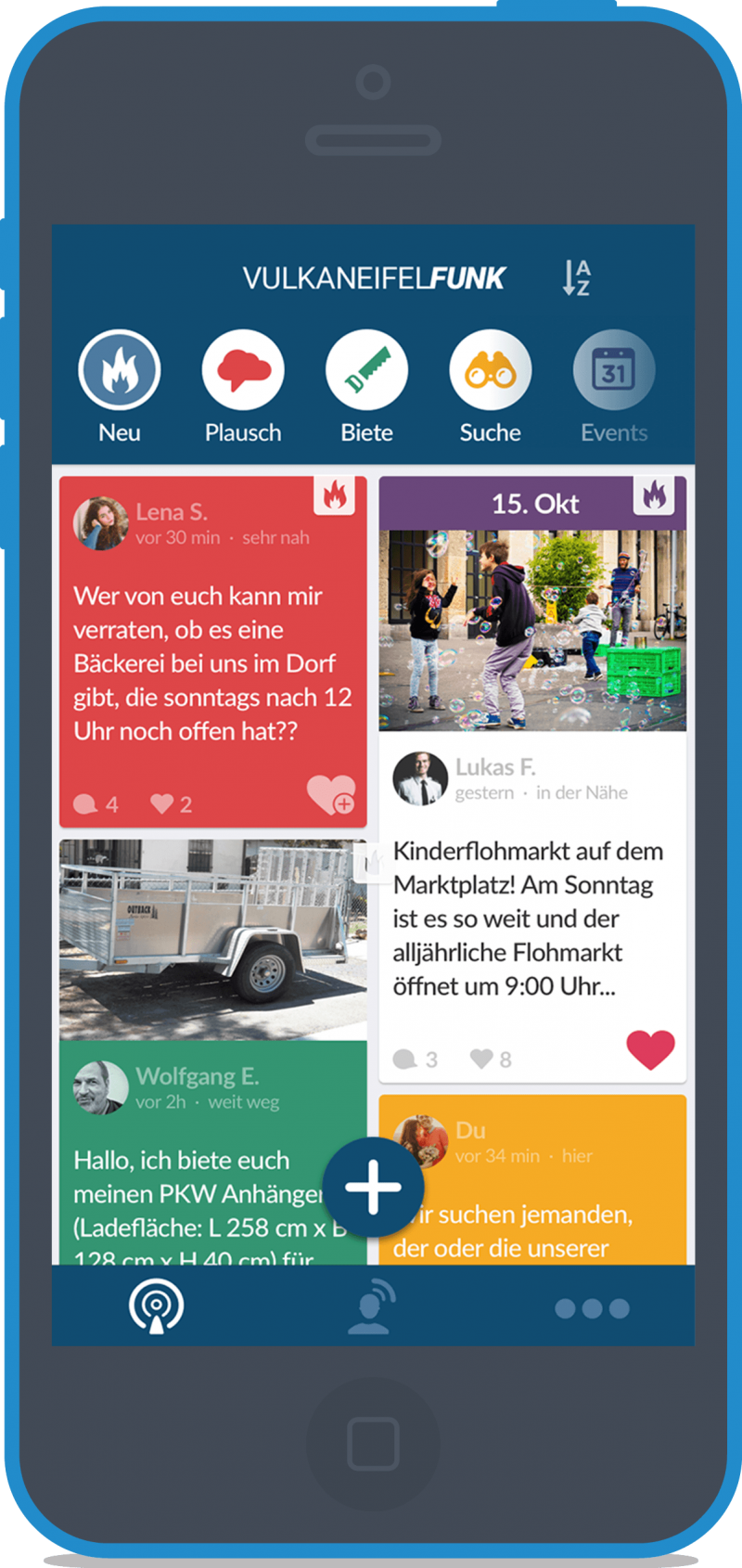
Task: Show the Biete category
Action: 366,370
